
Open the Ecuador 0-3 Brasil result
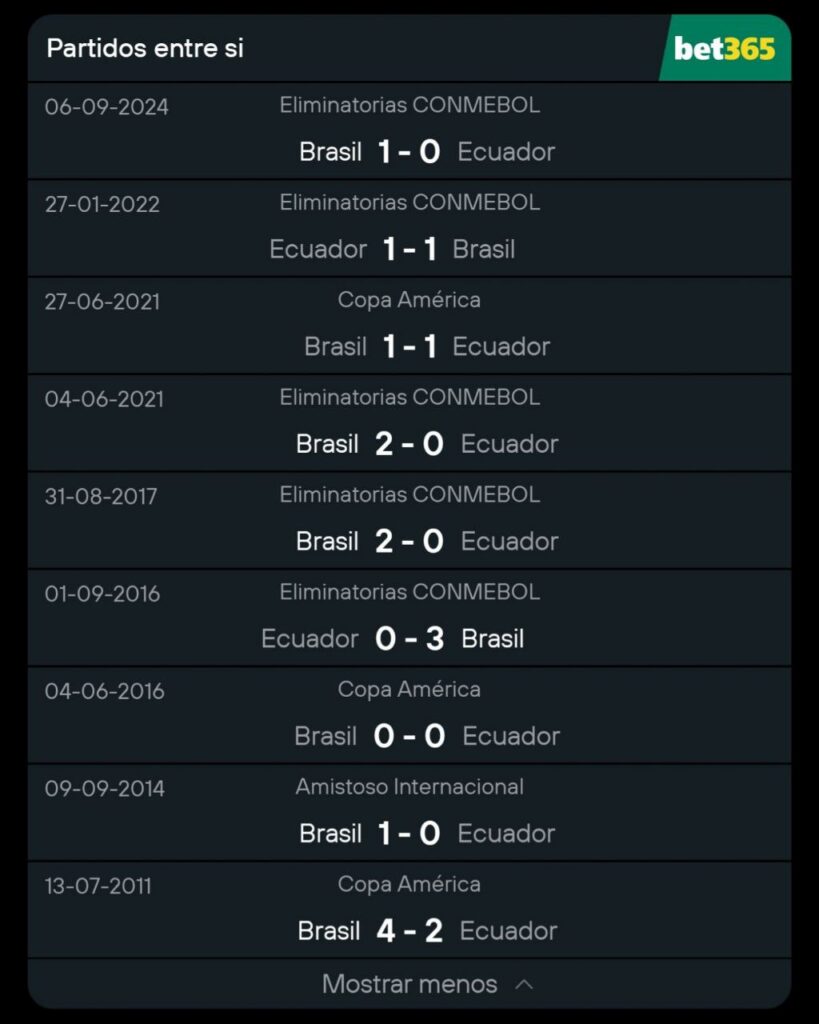coord(408,638)
